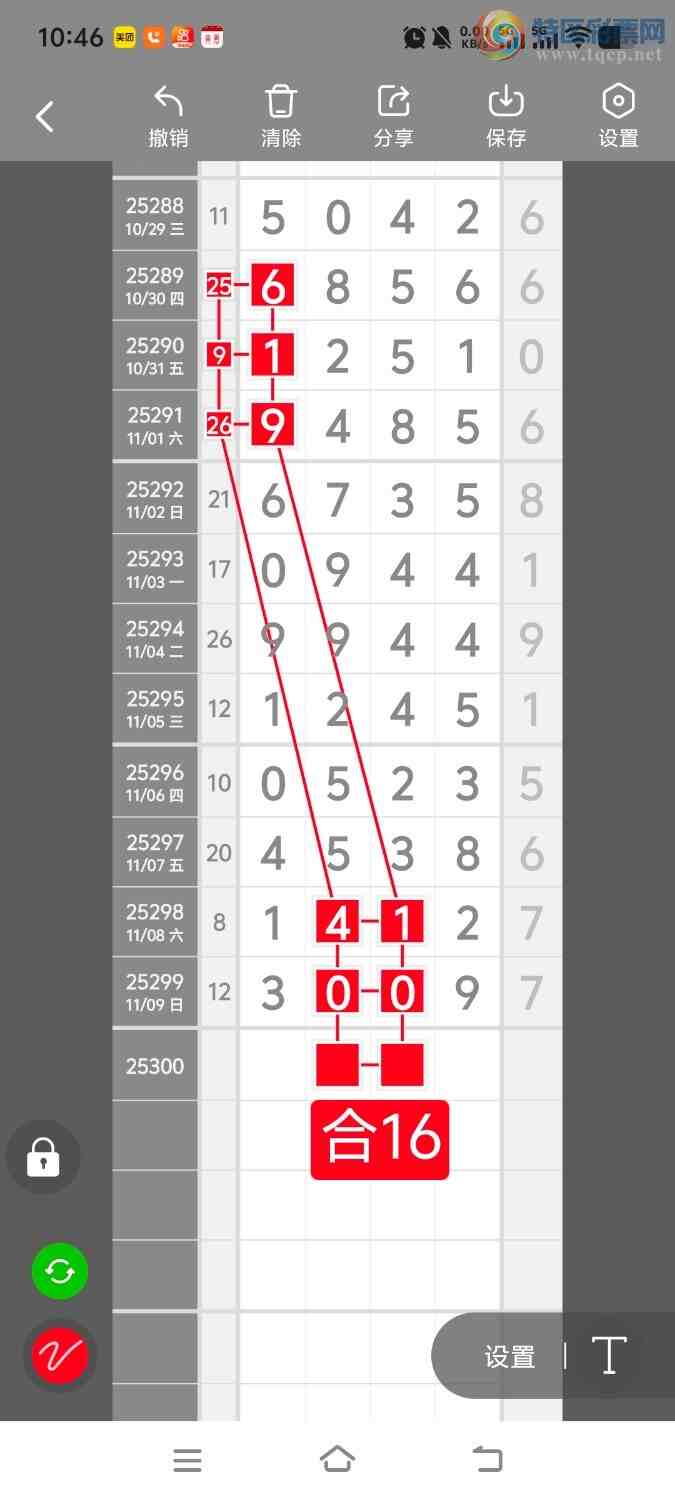Select the red pen drawing tool

pos(60,1355)
